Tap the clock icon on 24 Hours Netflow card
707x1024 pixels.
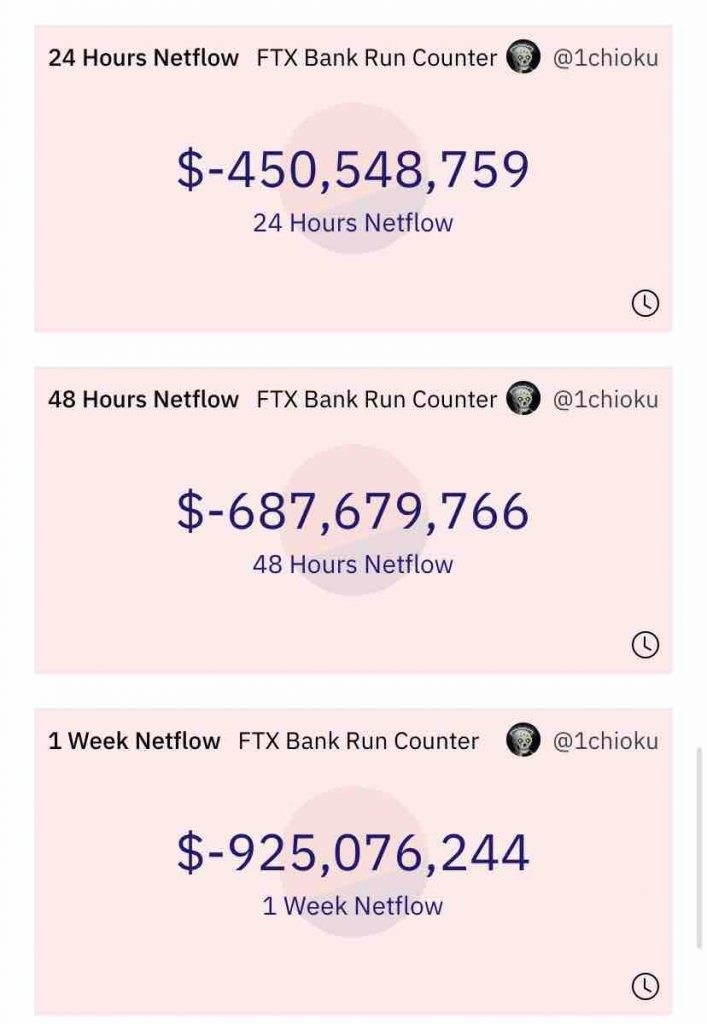coord(646,303)
